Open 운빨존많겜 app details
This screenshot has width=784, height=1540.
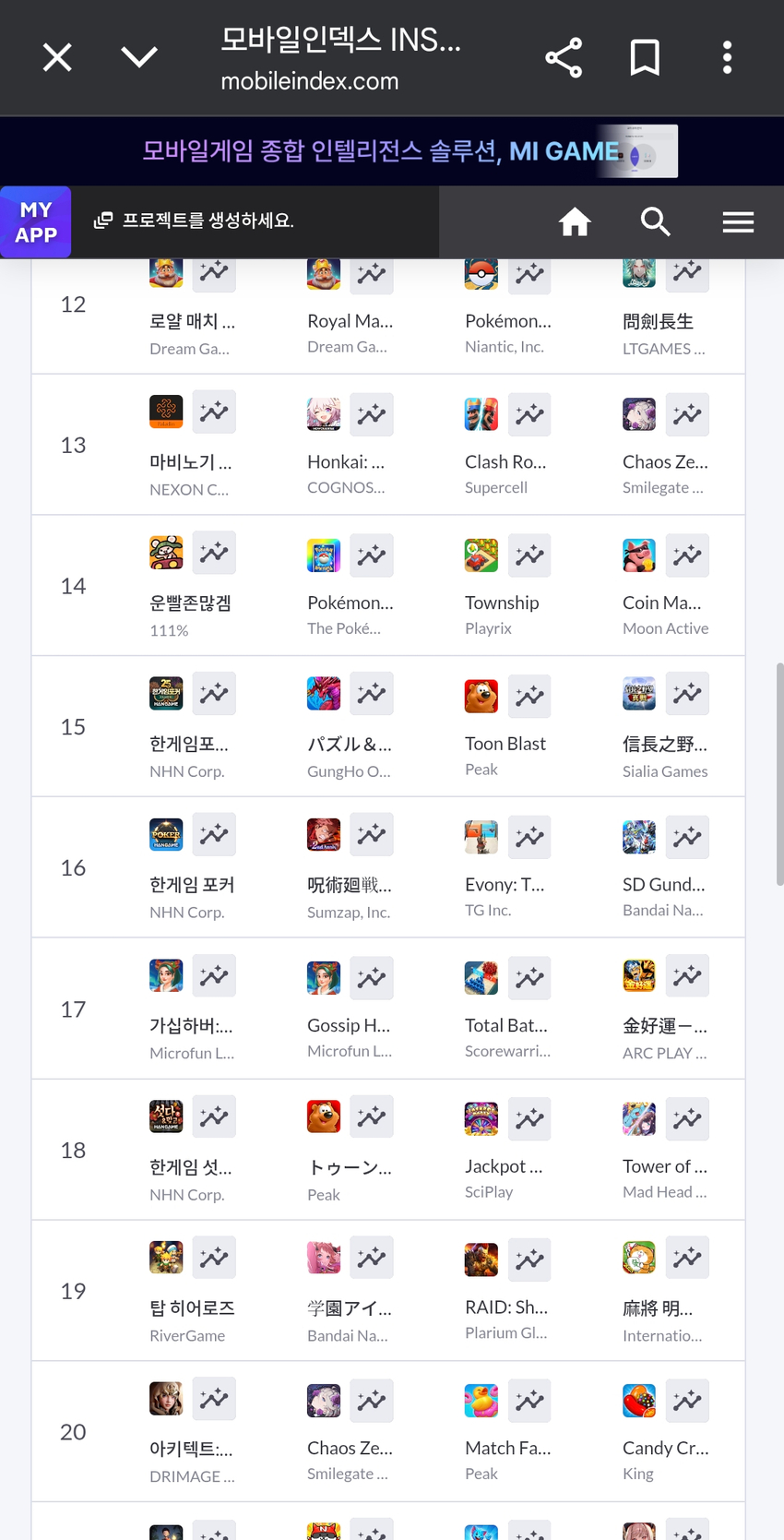tap(190, 603)
